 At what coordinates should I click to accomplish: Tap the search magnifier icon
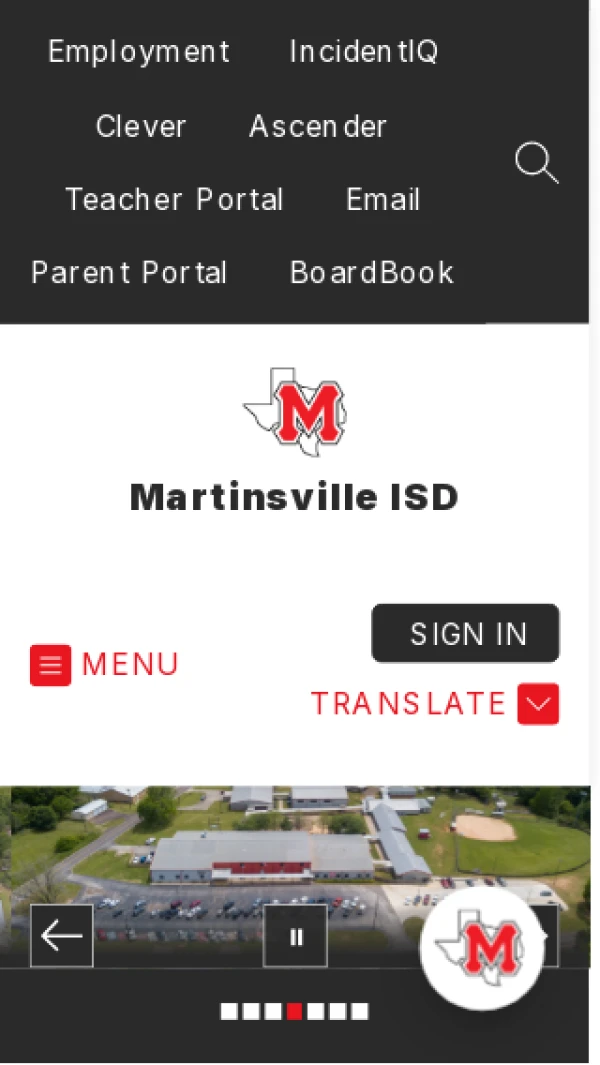tap(536, 163)
